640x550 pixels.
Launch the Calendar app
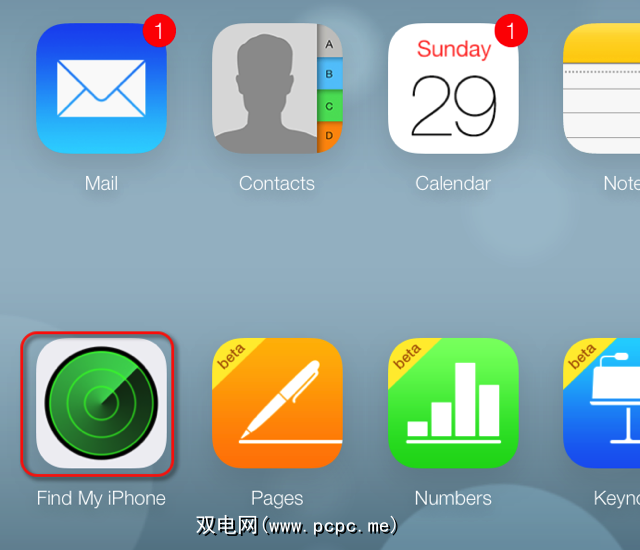[x=453, y=89]
